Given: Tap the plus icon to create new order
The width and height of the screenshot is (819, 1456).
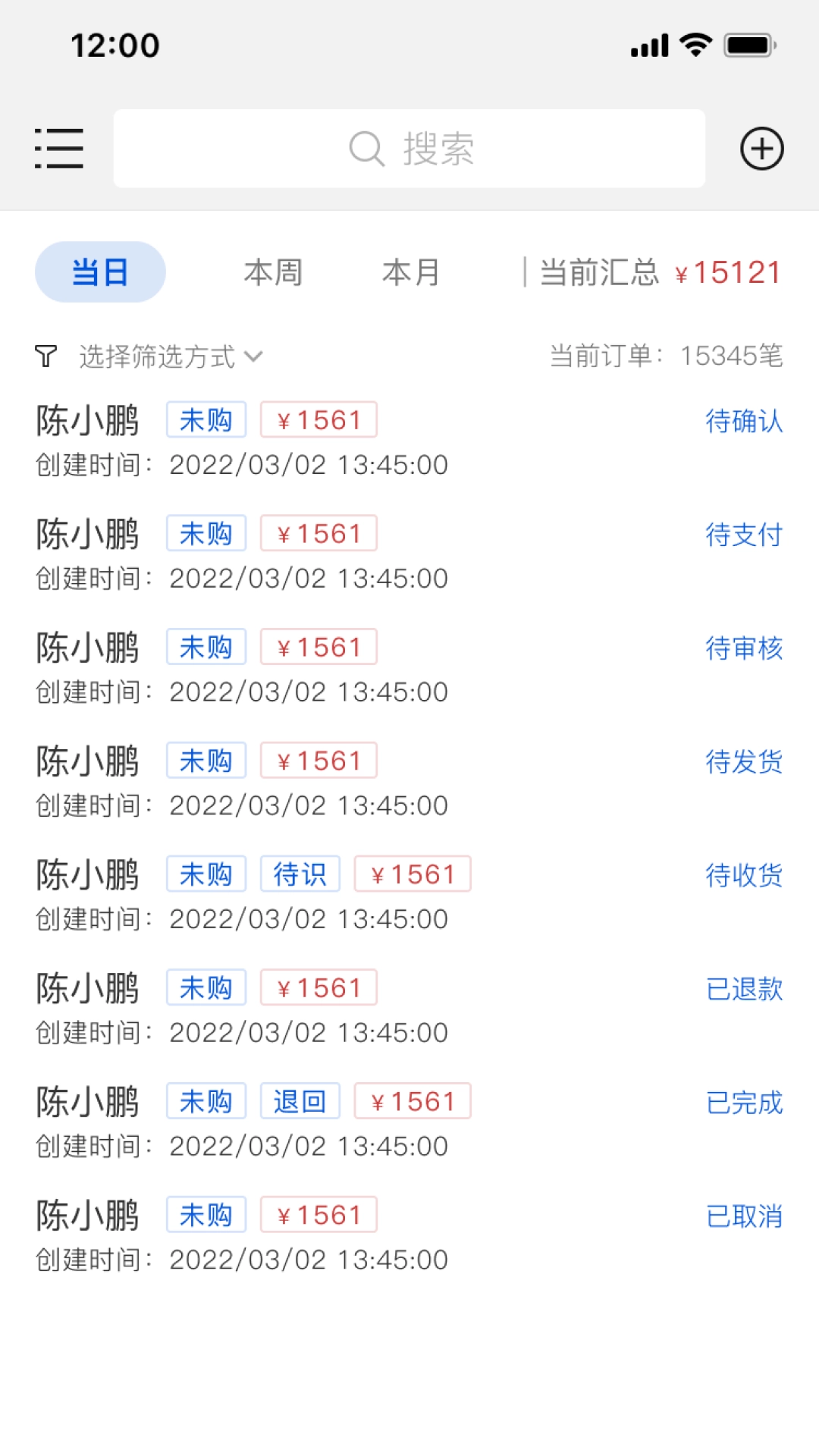Looking at the screenshot, I should coord(761,148).
